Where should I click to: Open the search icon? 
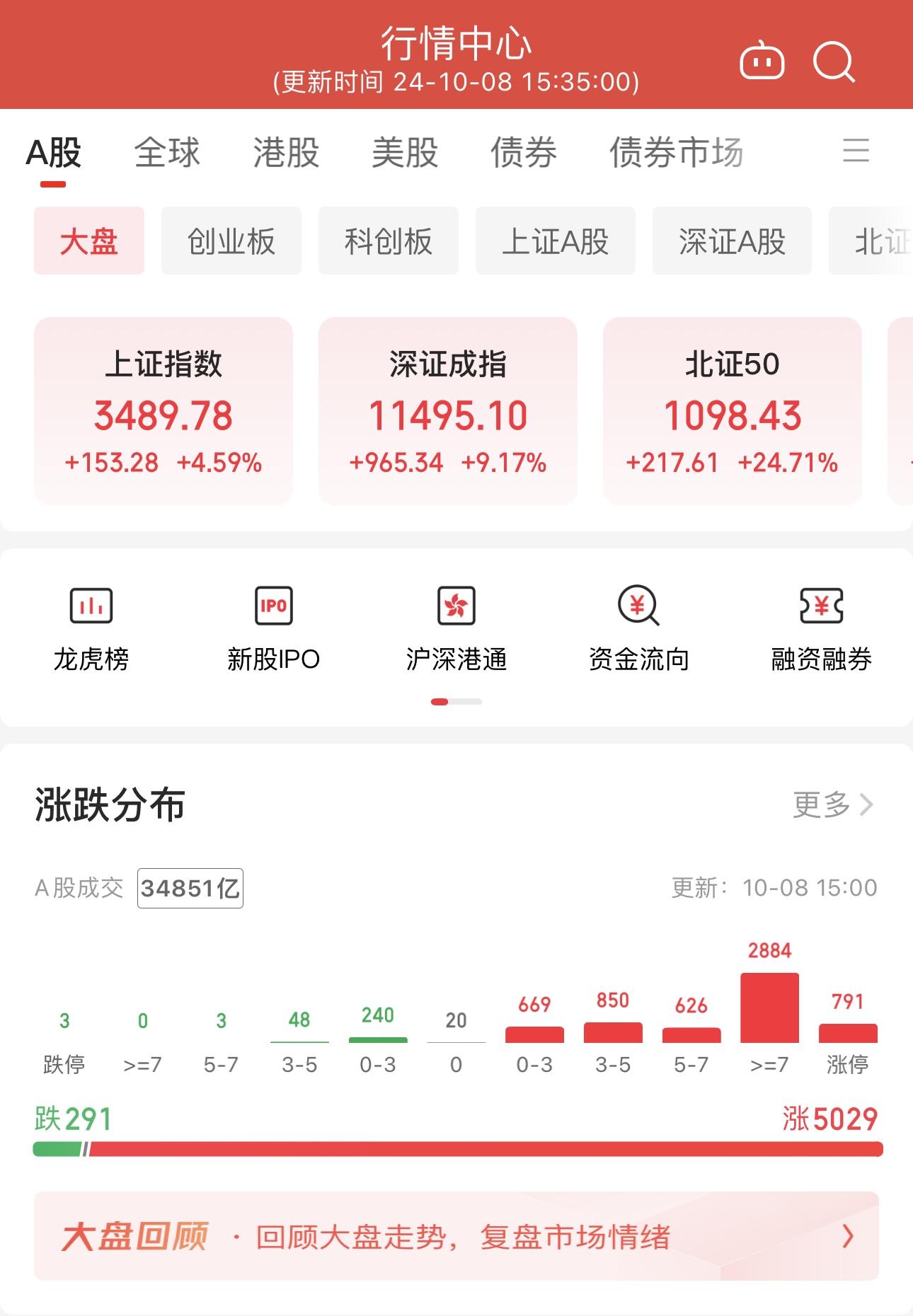click(834, 62)
